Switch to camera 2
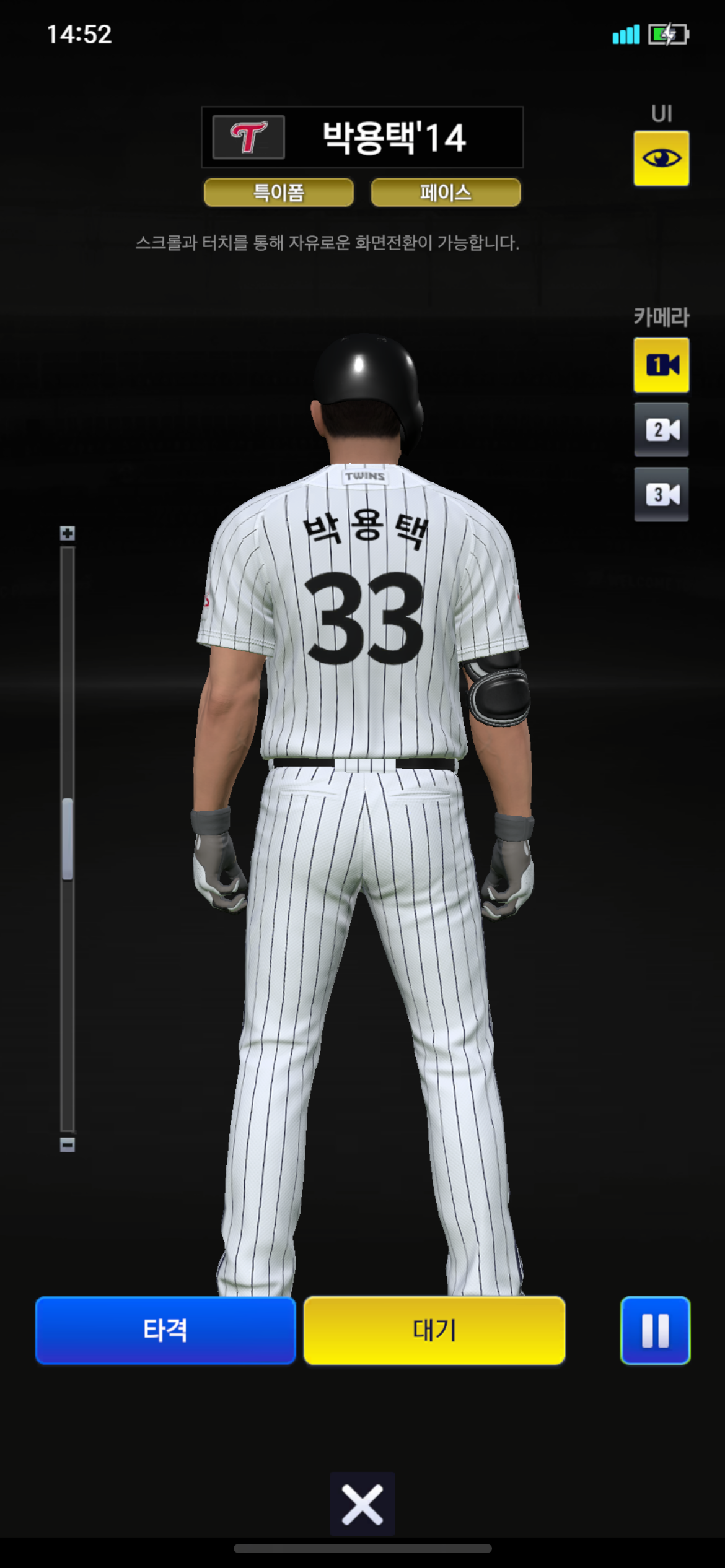The height and width of the screenshot is (1568, 725). (x=661, y=430)
